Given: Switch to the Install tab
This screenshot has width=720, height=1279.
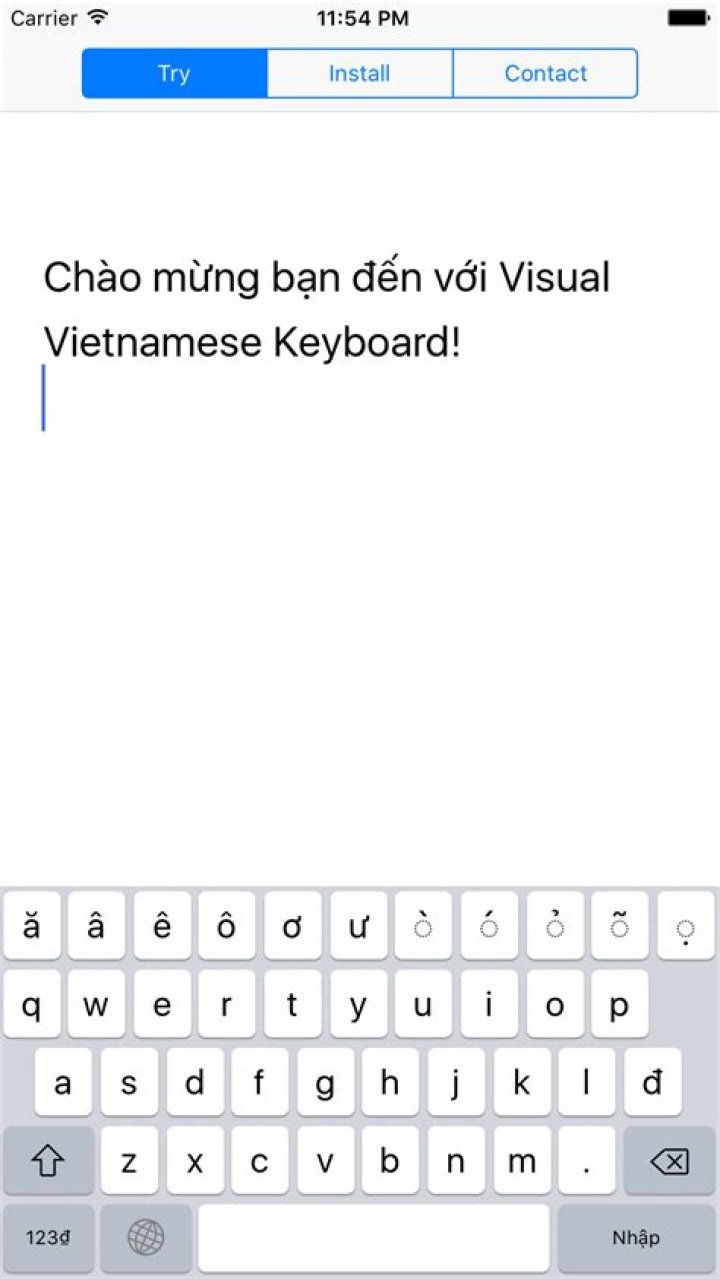Looking at the screenshot, I should (359, 73).
